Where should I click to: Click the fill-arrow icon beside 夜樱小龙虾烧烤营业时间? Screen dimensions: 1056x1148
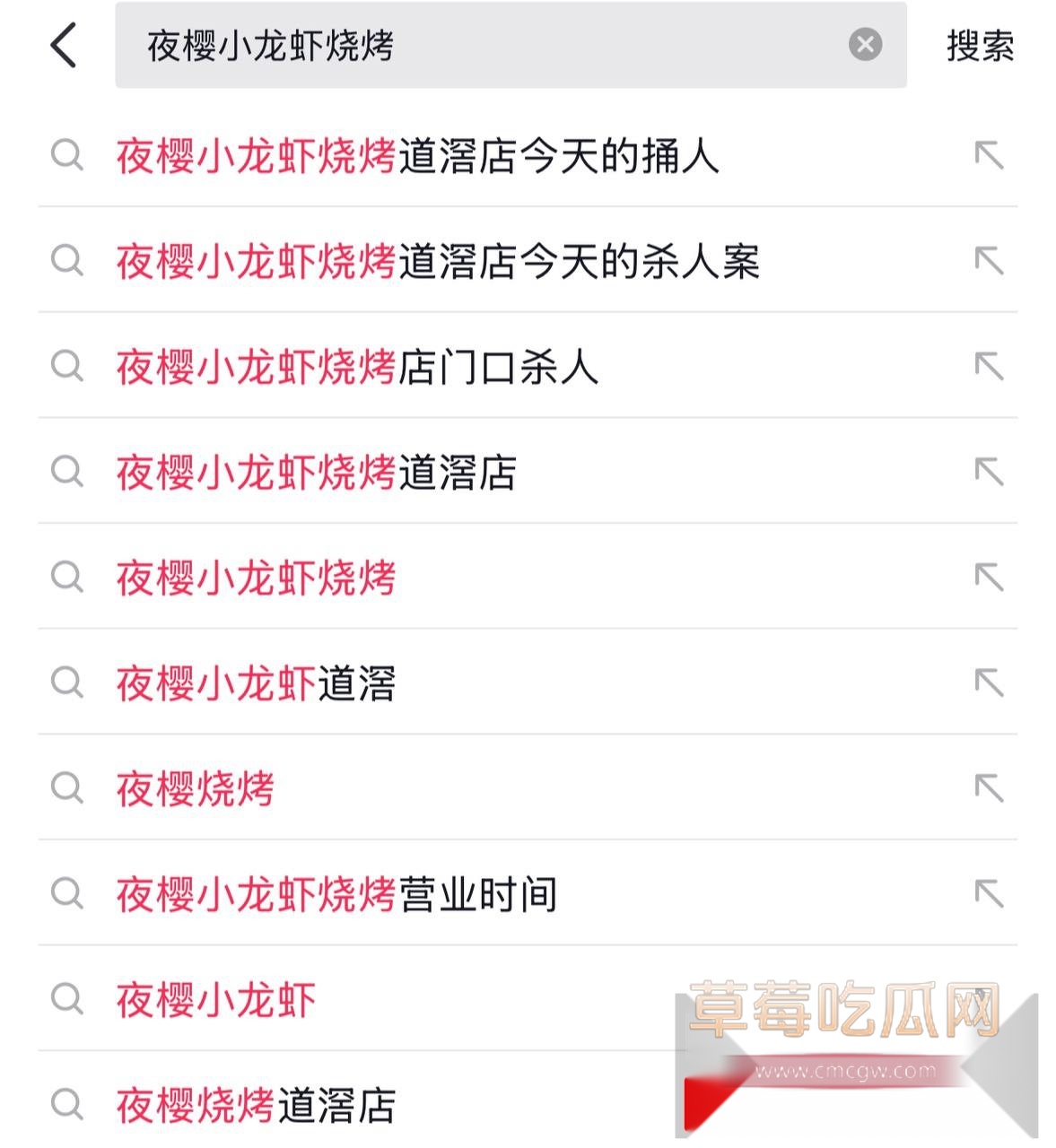coord(989,893)
